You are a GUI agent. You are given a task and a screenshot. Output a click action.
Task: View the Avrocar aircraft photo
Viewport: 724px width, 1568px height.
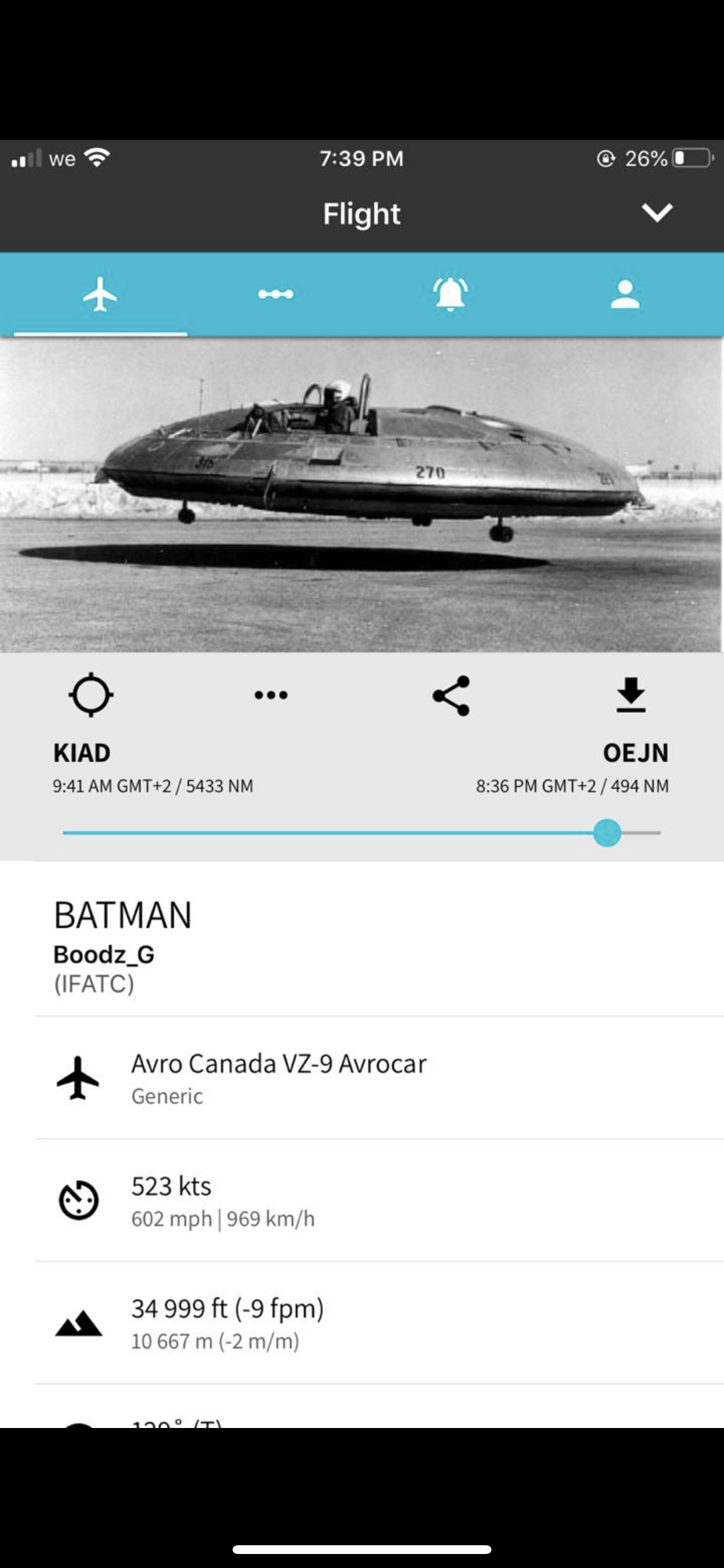pyautogui.click(x=362, y=494)
